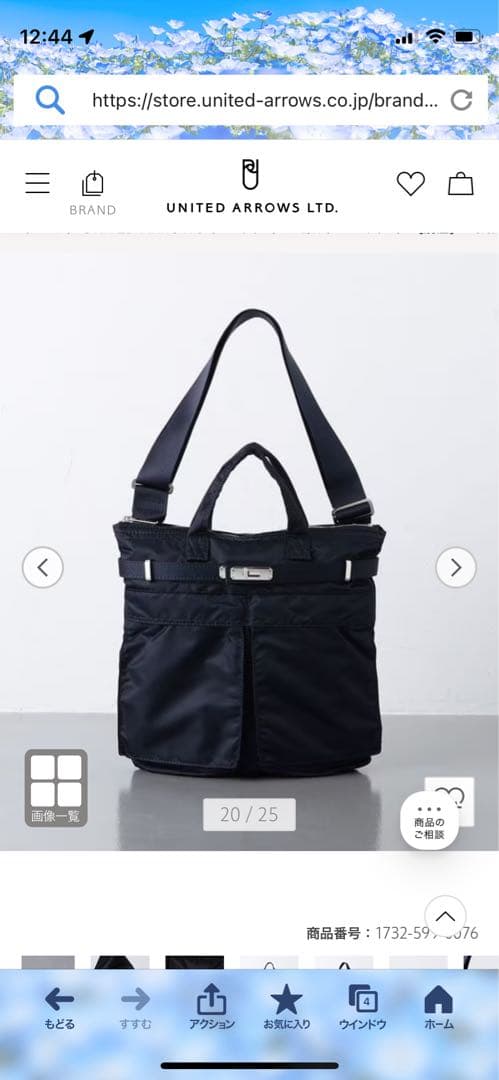Open the hamburger menu

37,183
